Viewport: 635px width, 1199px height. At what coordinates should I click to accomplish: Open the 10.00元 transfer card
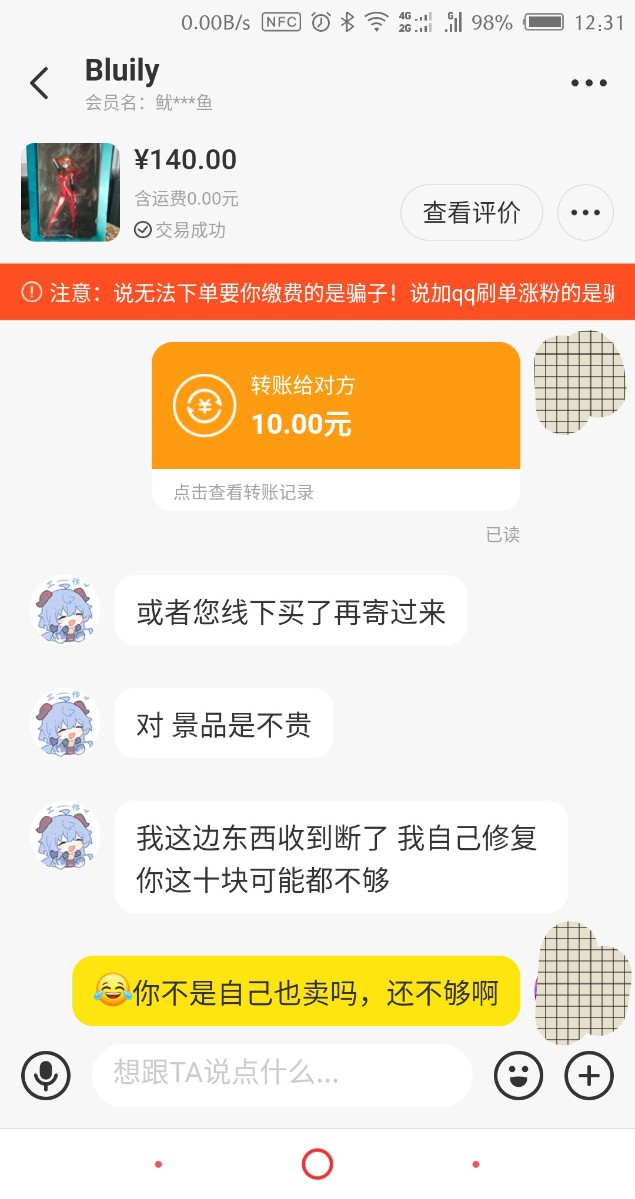pyautogui.click(x=336, y=406)
